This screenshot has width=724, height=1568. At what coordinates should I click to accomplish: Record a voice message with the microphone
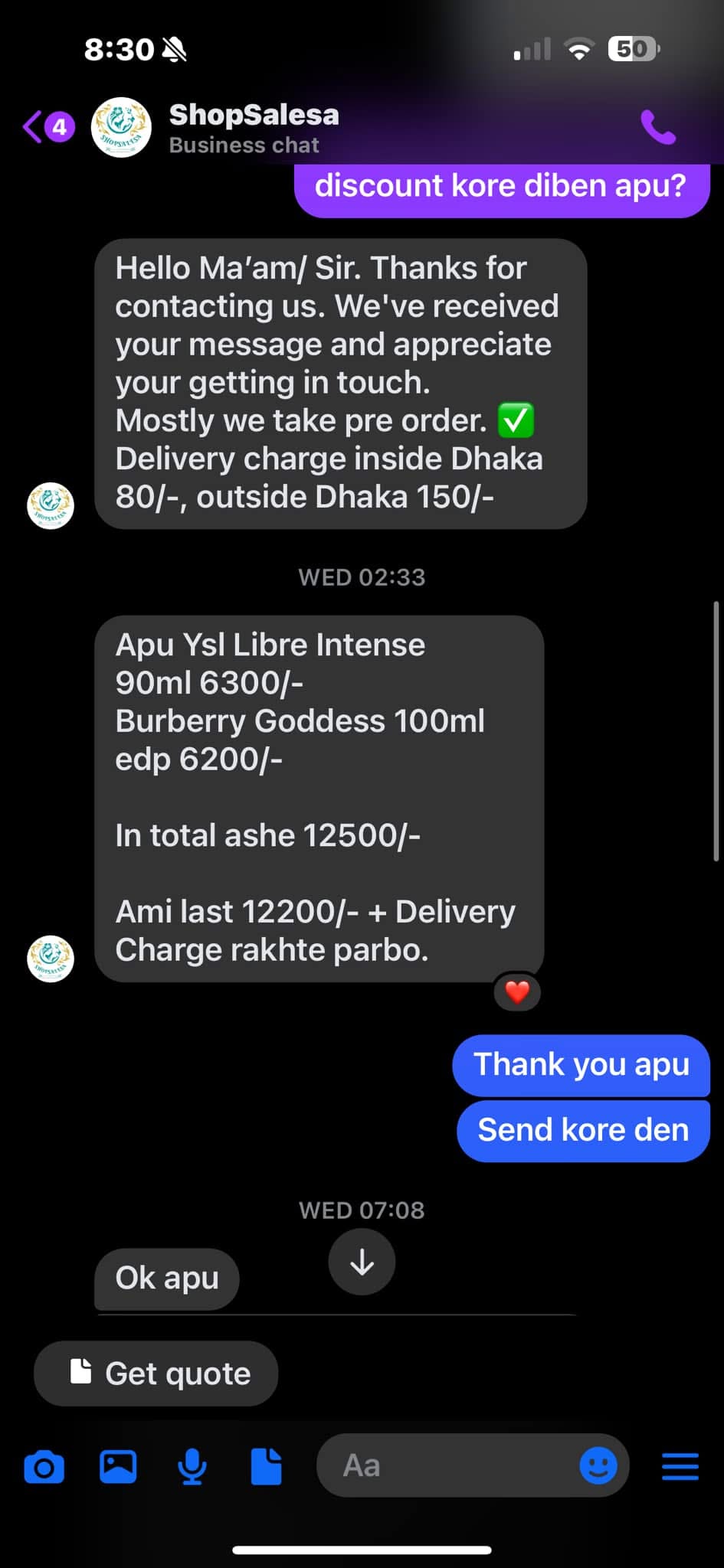(x=192, y=1466)
